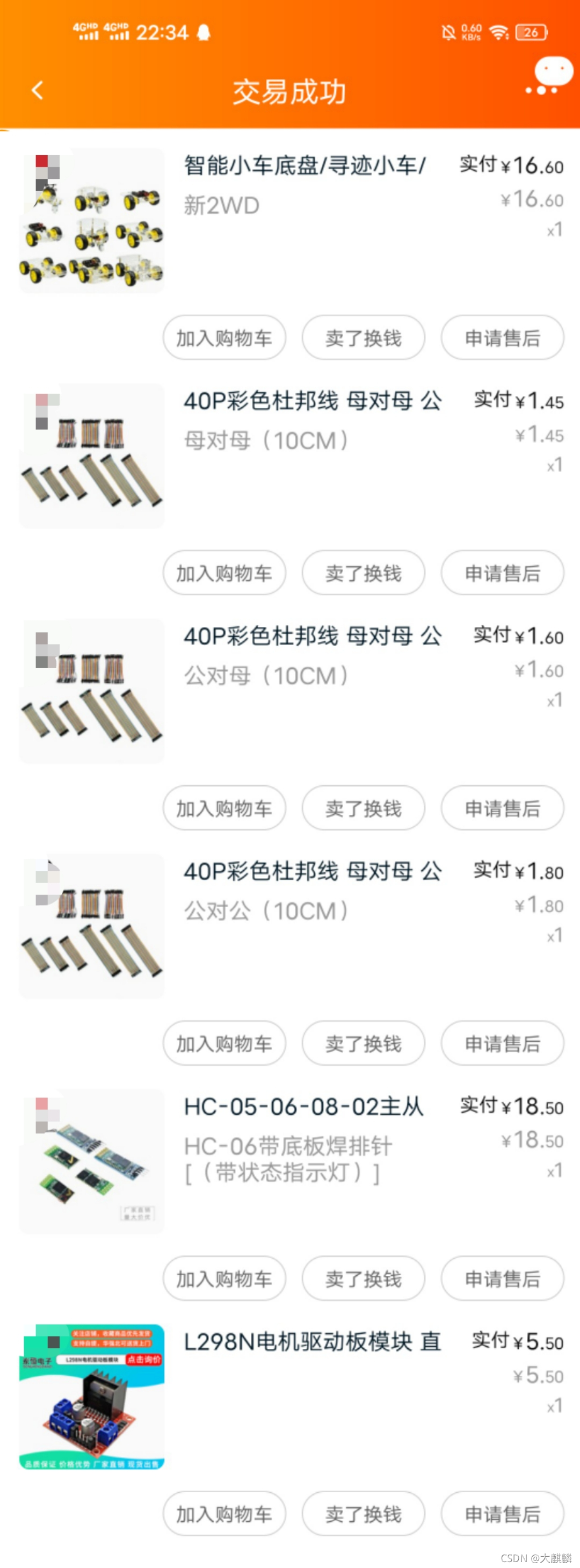Open the L298N电机驱动板模块 product image

click(92, 1396)
